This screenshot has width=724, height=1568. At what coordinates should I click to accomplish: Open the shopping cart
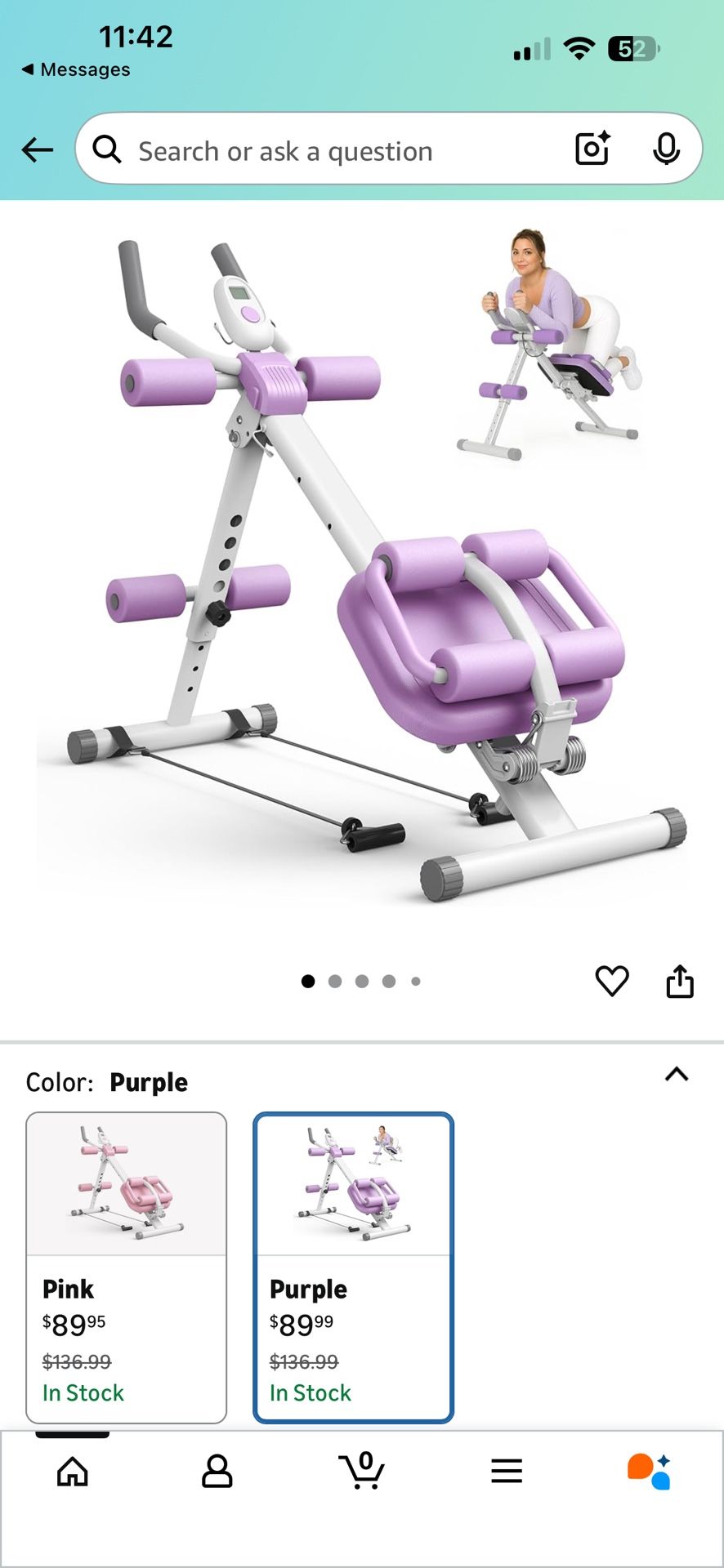pos(362,1472)
